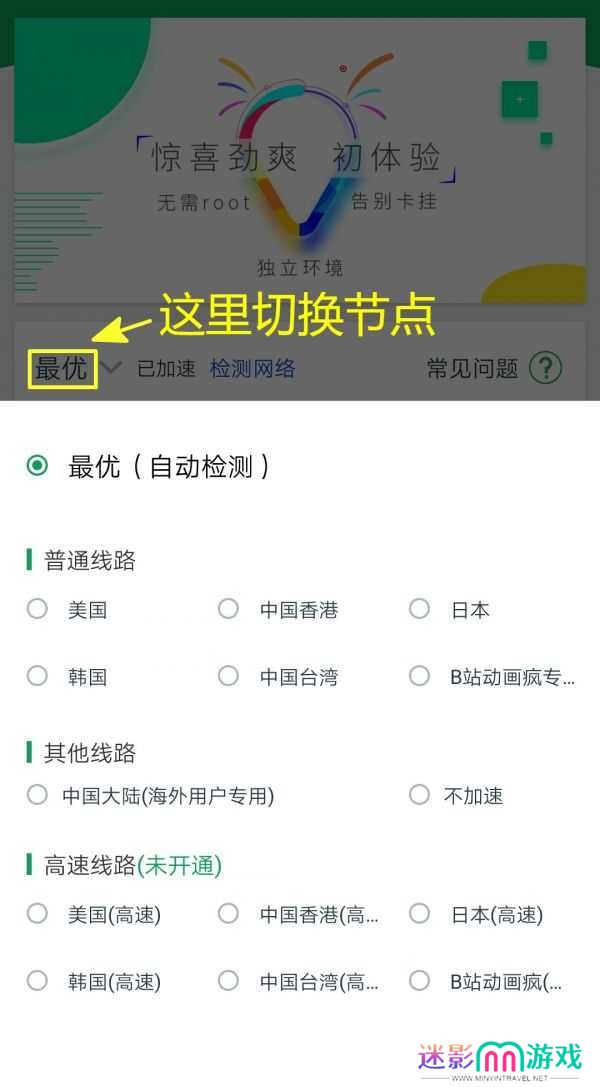Screen dimensions: 600x1087
Task: Pick the 日本 normal route
Action: click(450, 610)
